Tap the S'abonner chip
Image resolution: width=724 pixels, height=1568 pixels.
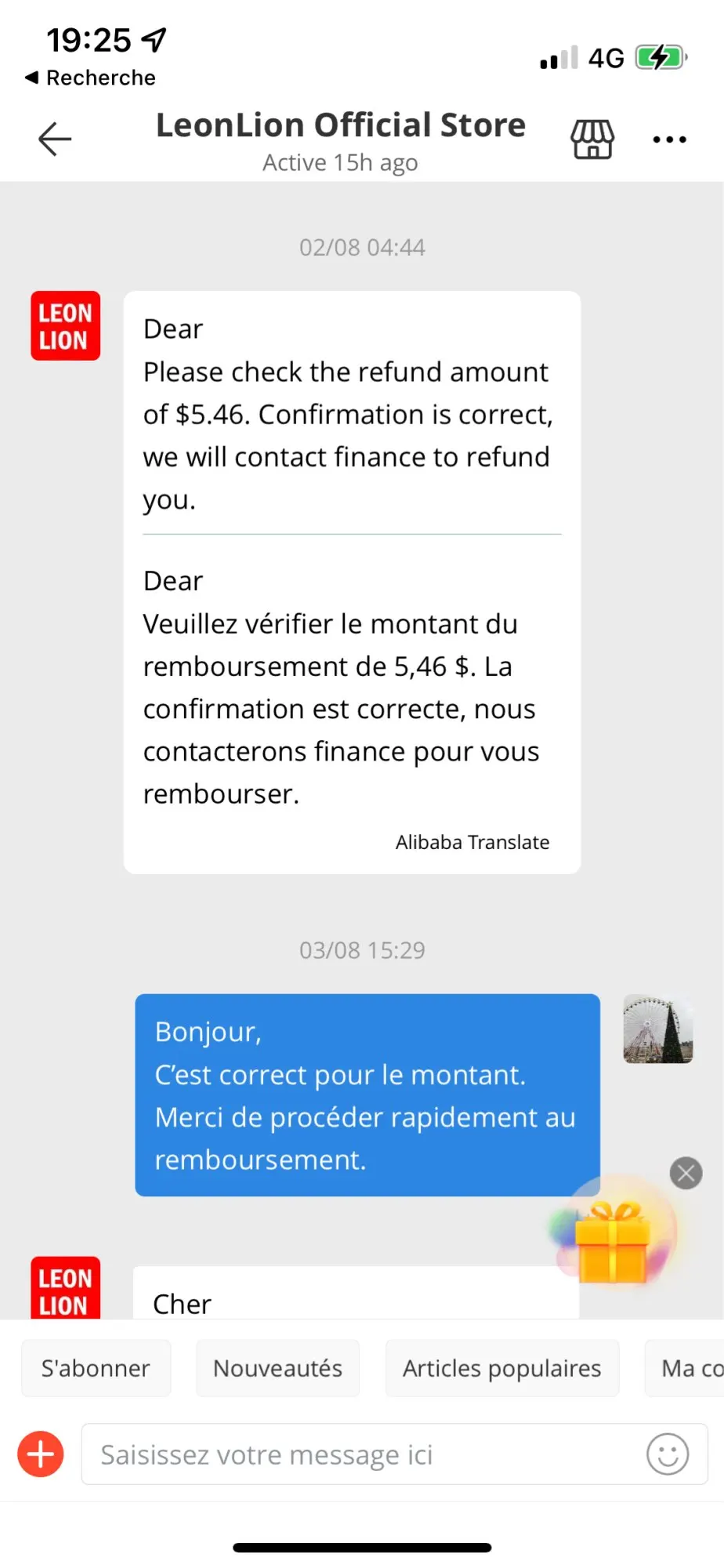point(96,1368)
